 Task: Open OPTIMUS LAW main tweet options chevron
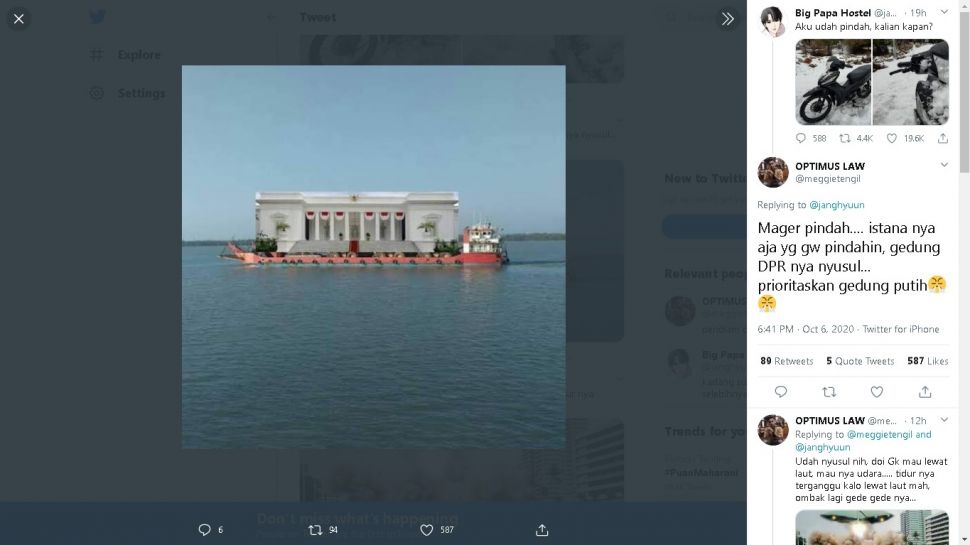pyautogui.click(x=944, y=165)
